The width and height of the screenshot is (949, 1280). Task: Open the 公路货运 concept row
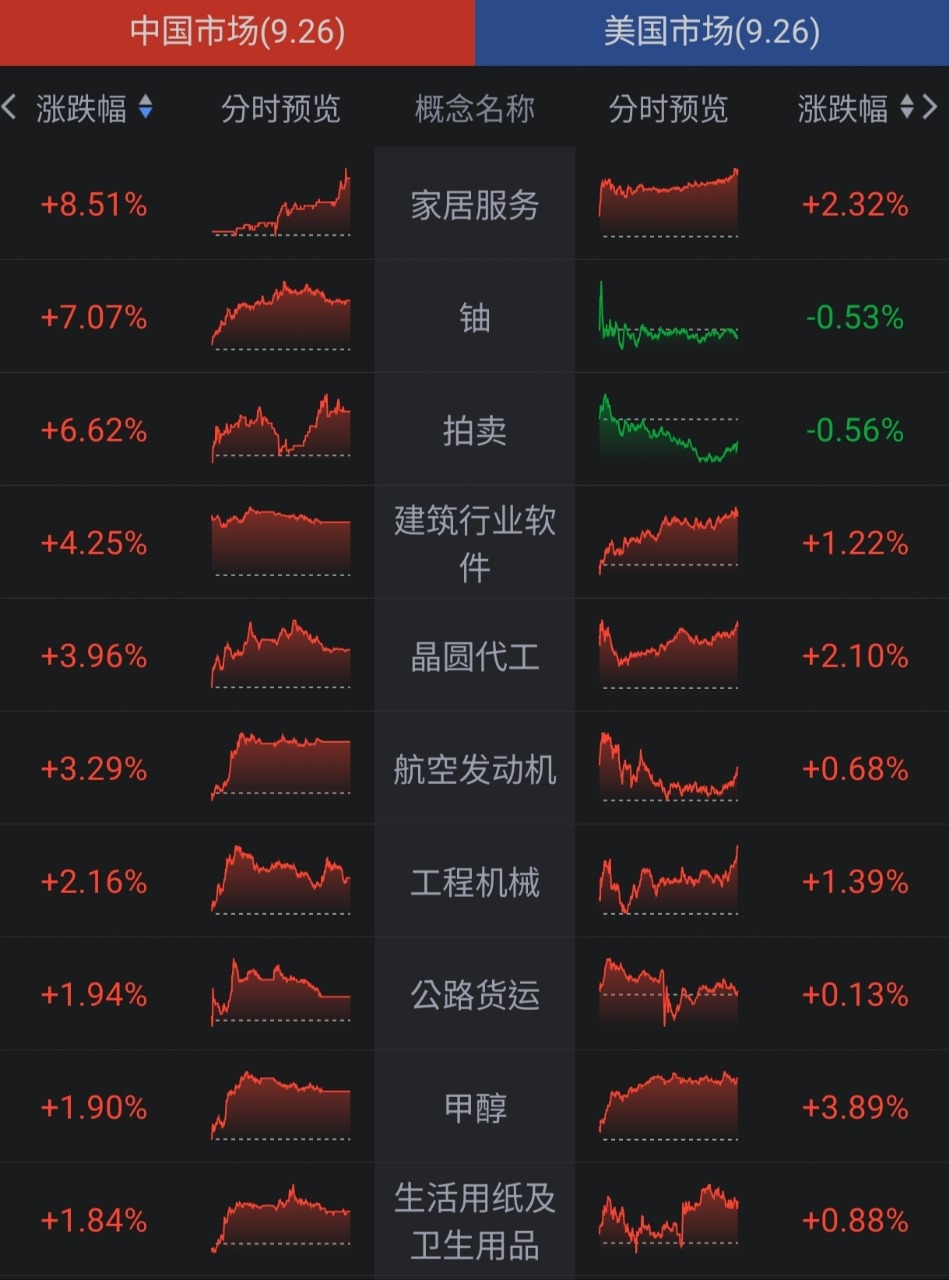[475, 995]
